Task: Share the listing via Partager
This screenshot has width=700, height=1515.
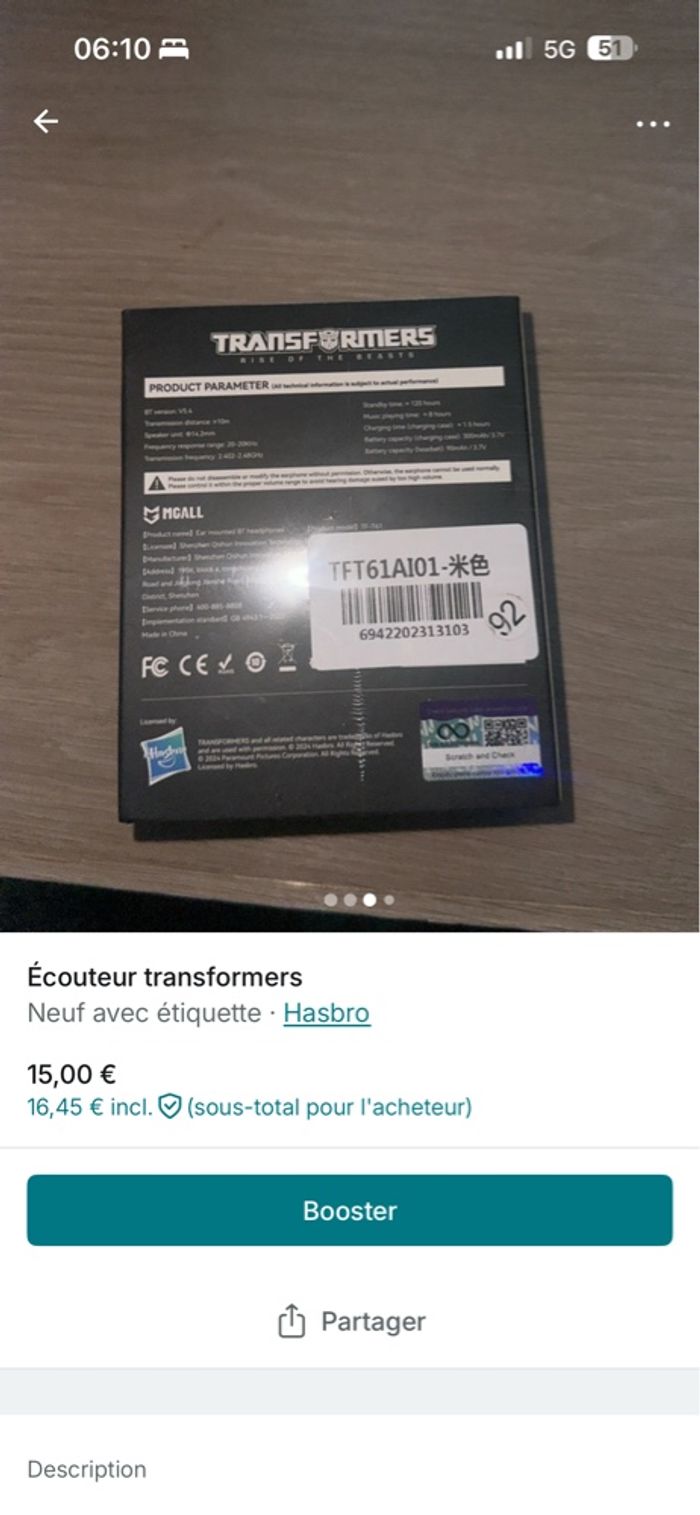Action: pos(351,1321)
